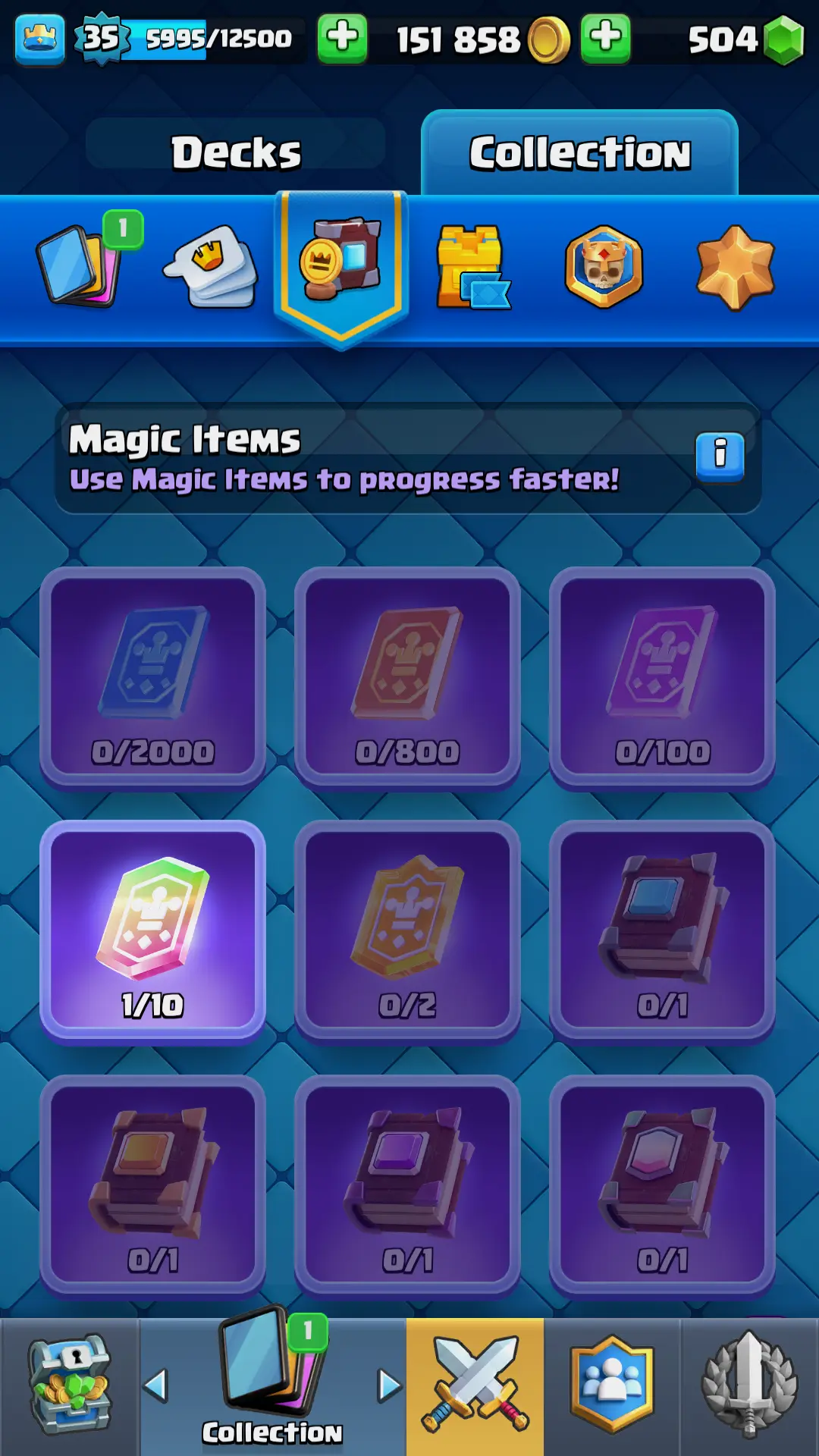Open the orange star section
The height and width of the screenshot is (1456, 819).
coord(734,268)
